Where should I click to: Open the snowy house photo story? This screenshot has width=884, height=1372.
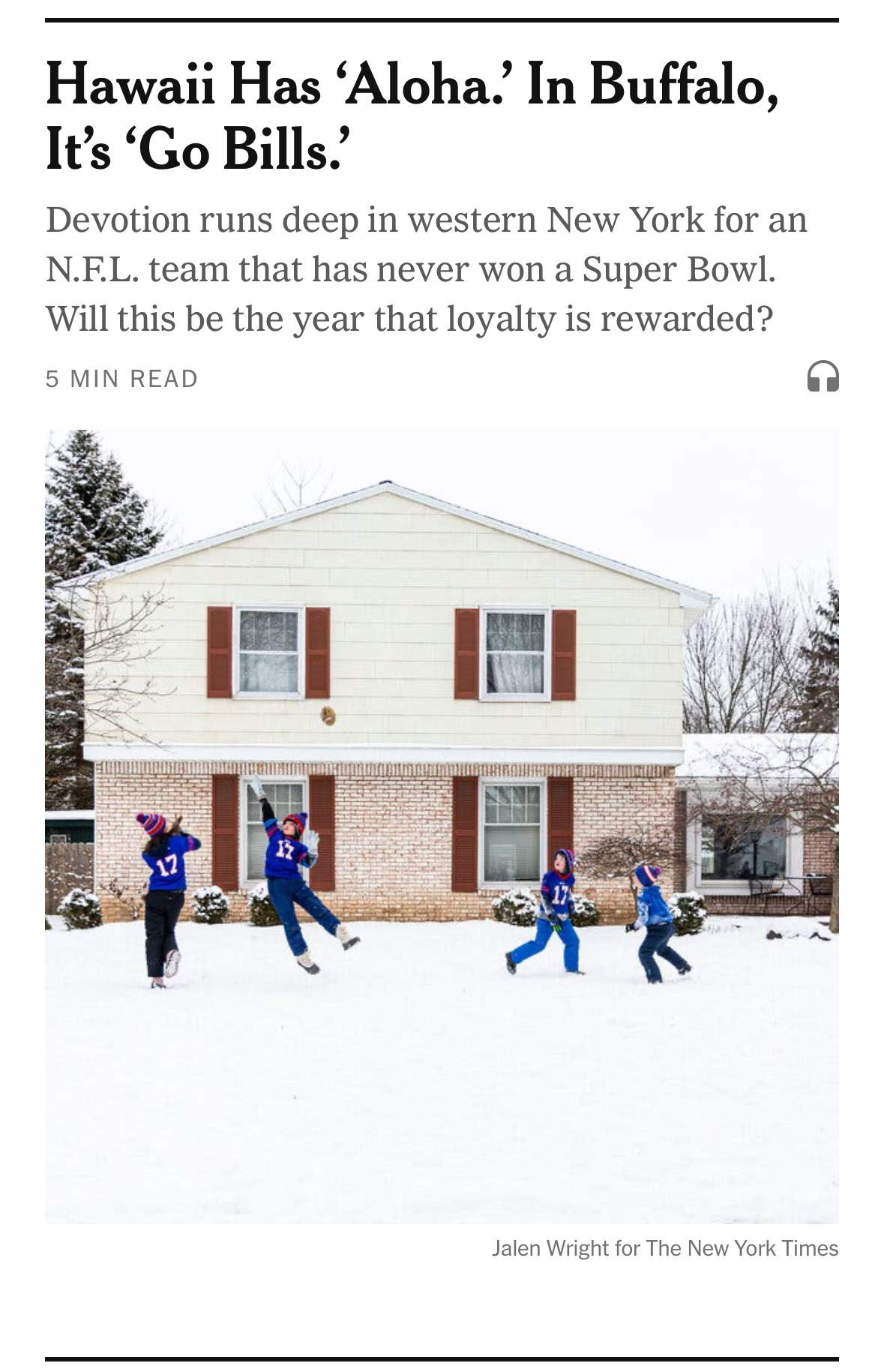tap(442, 825)
